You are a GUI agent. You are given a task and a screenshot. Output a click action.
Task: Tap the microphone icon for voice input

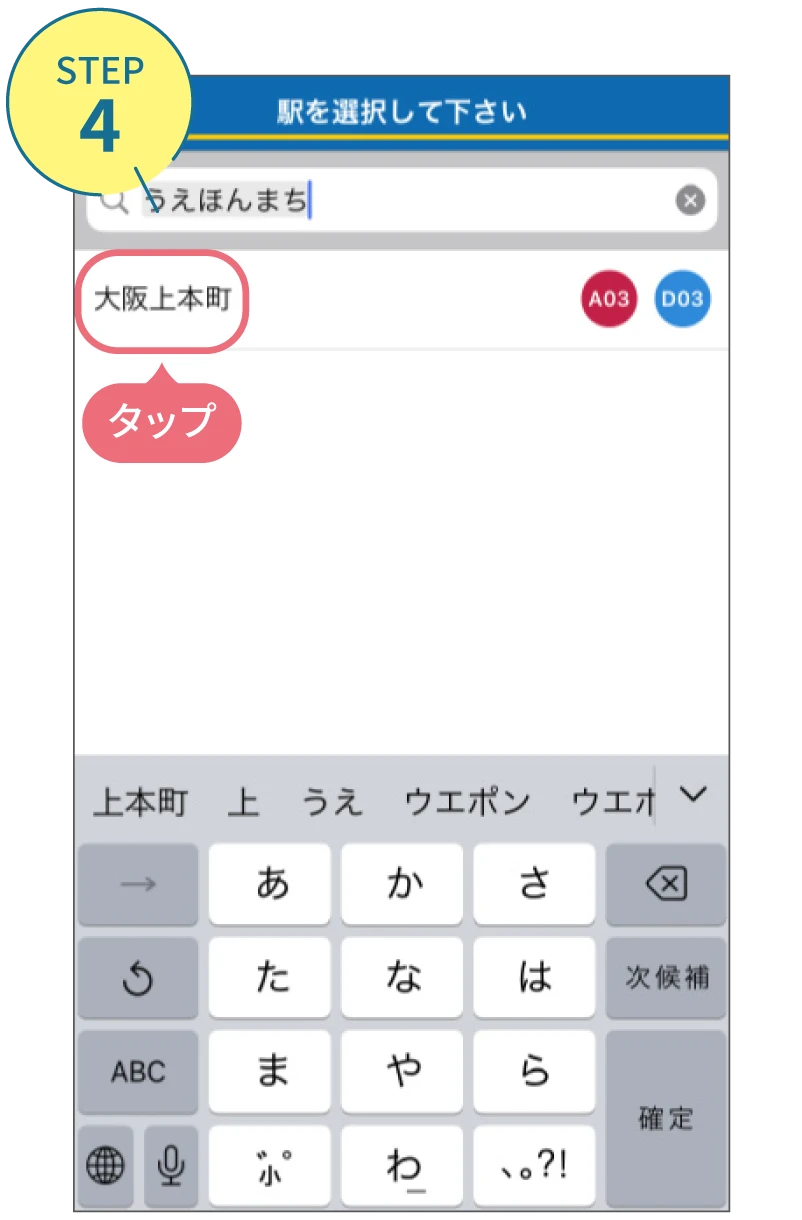tap(170, 1164)
